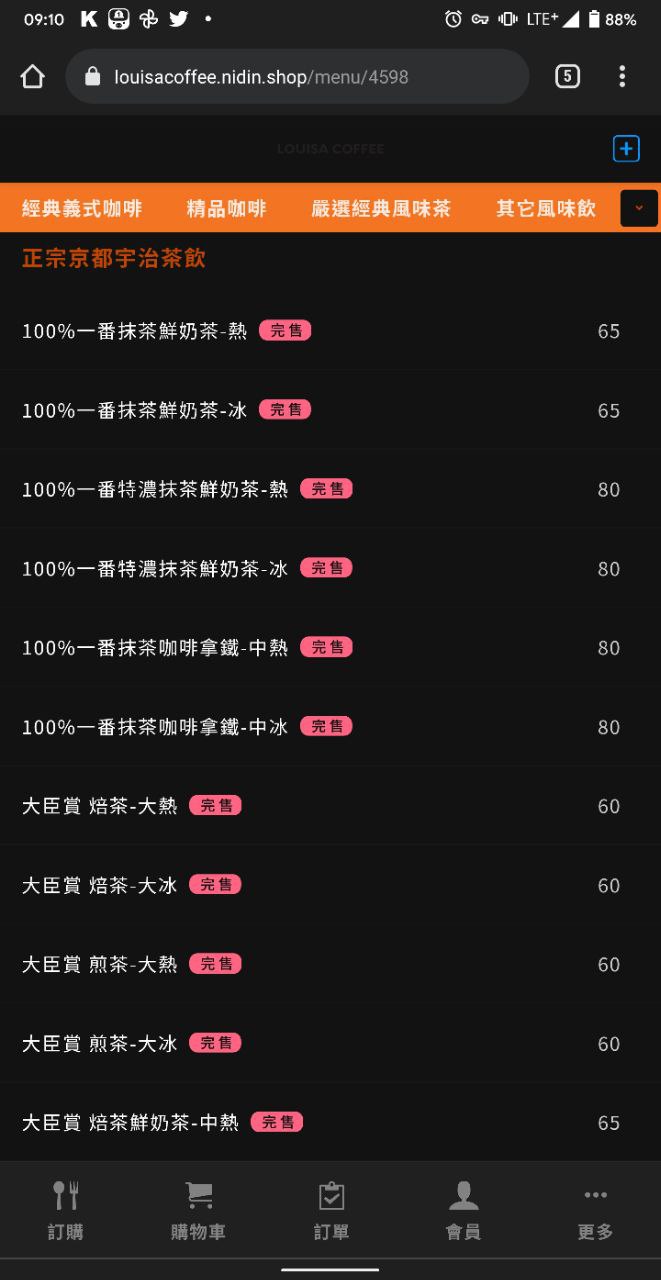Screen dimensions: 661x1280
Task: Choose 100%一番抹茶咖啡拿鐵-中熱 item
Action: pos(330,647)
